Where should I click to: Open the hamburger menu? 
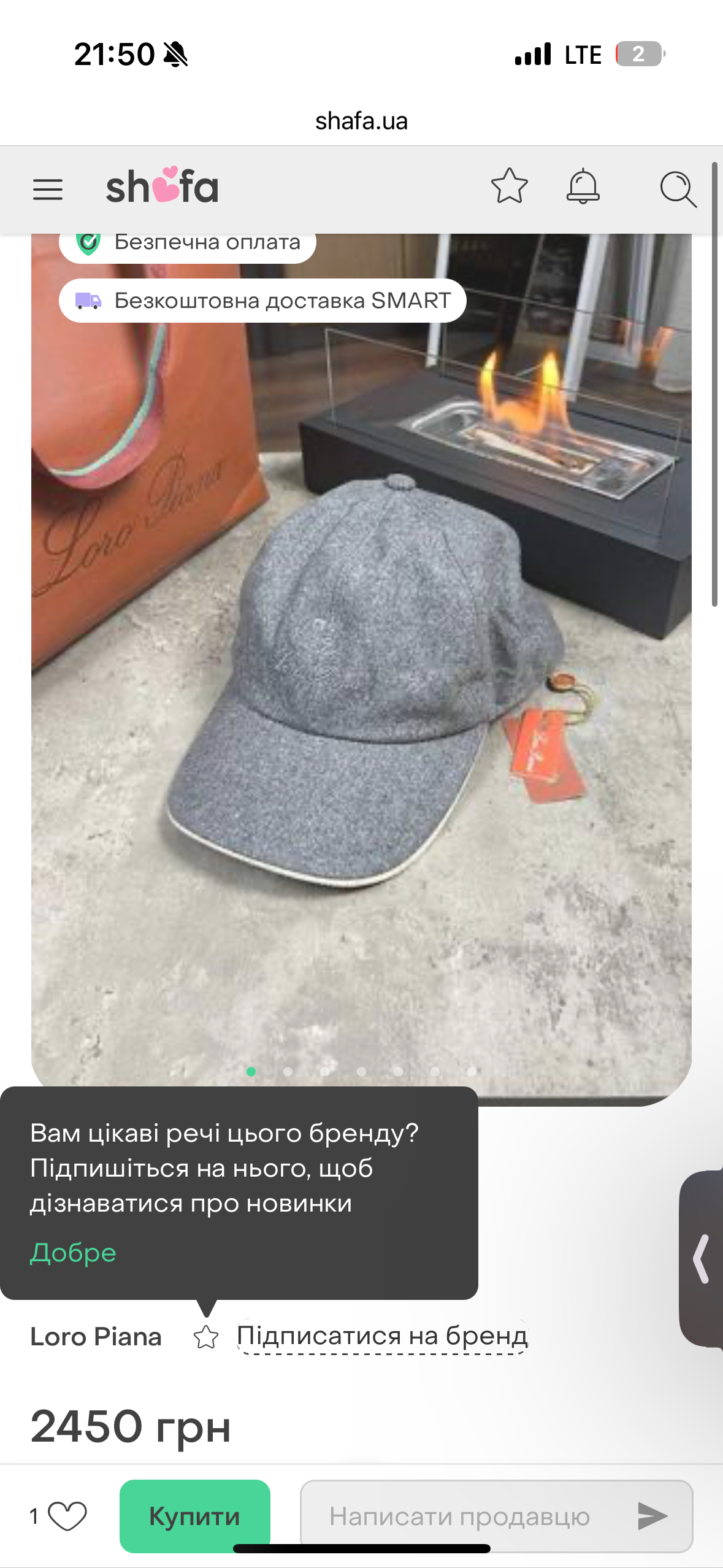48,190
